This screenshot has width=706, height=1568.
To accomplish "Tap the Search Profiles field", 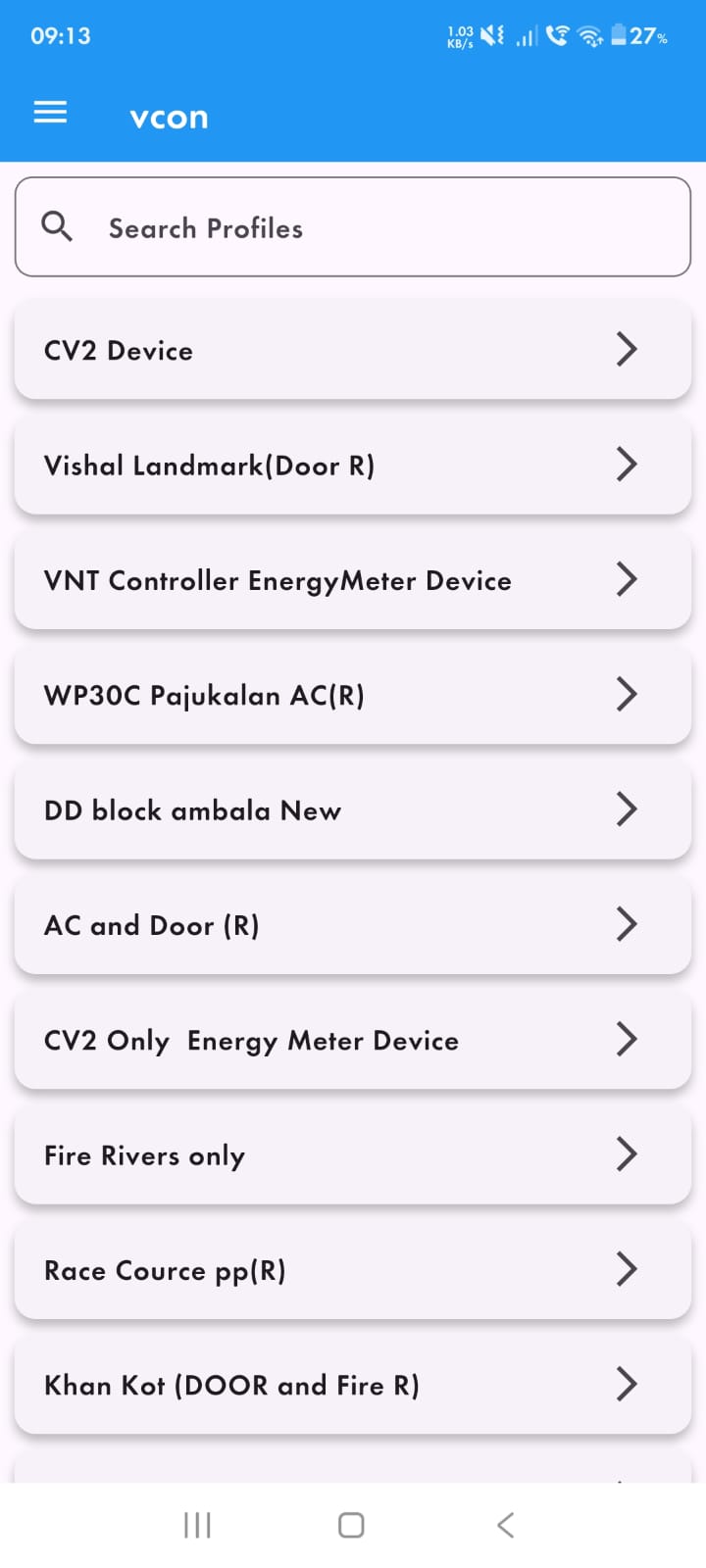I will pos(353,227).
